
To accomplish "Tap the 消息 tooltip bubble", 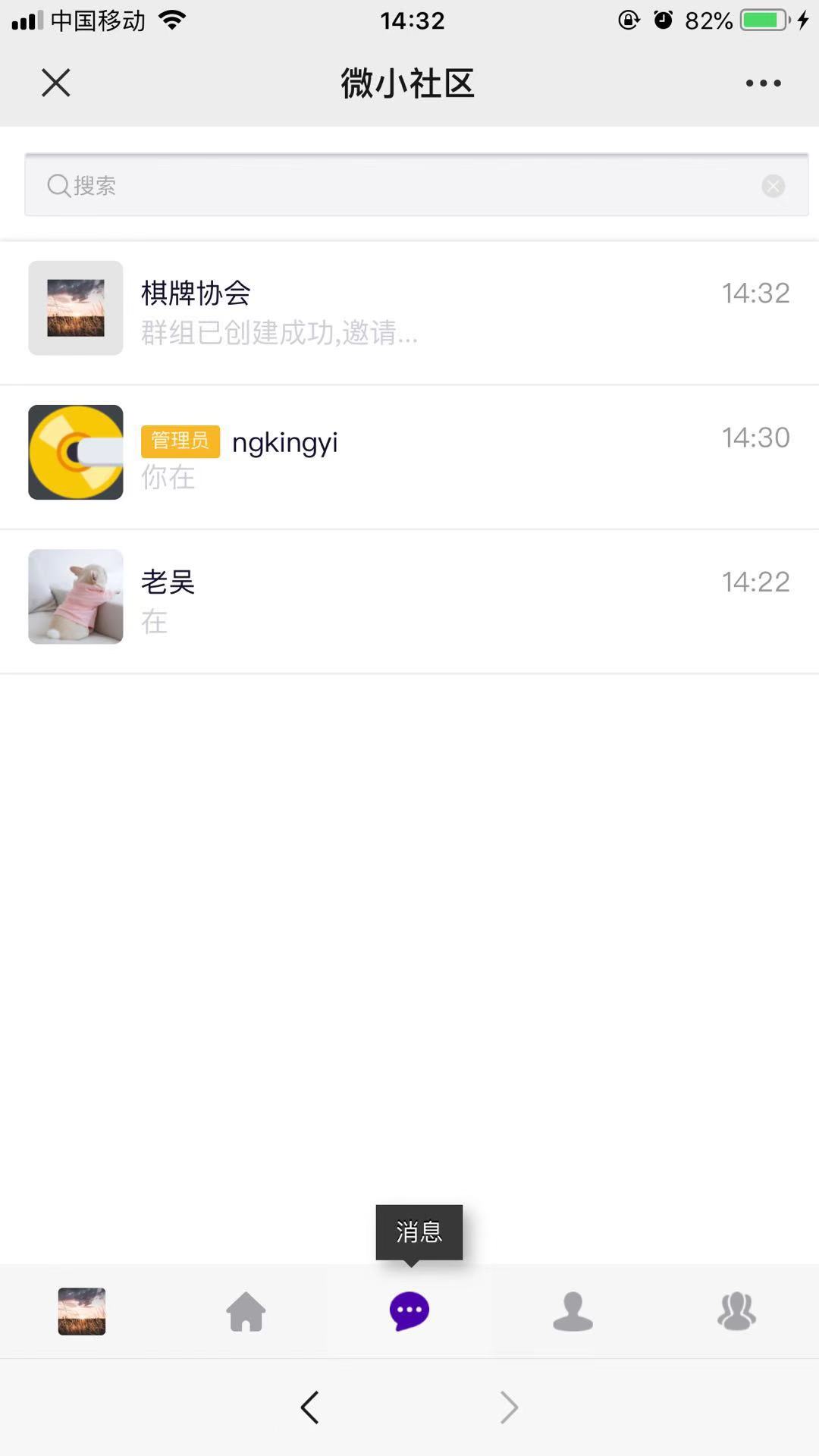I will click(x=419, y=1232).
